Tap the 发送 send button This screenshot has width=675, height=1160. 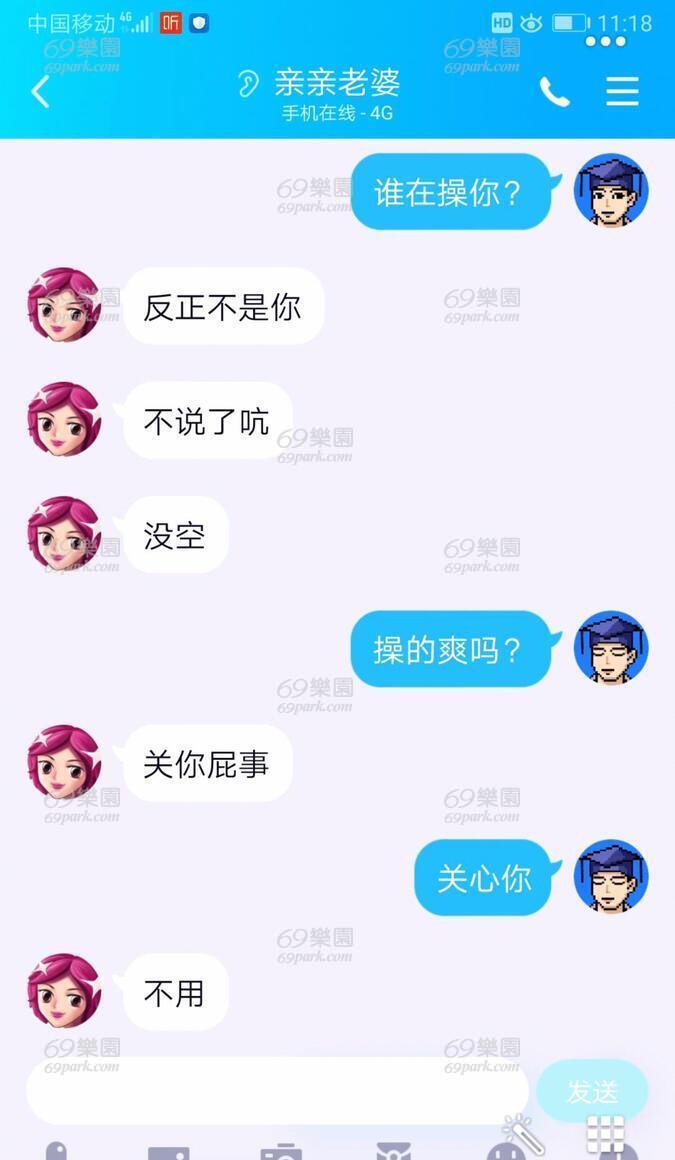coord(592,1090)
